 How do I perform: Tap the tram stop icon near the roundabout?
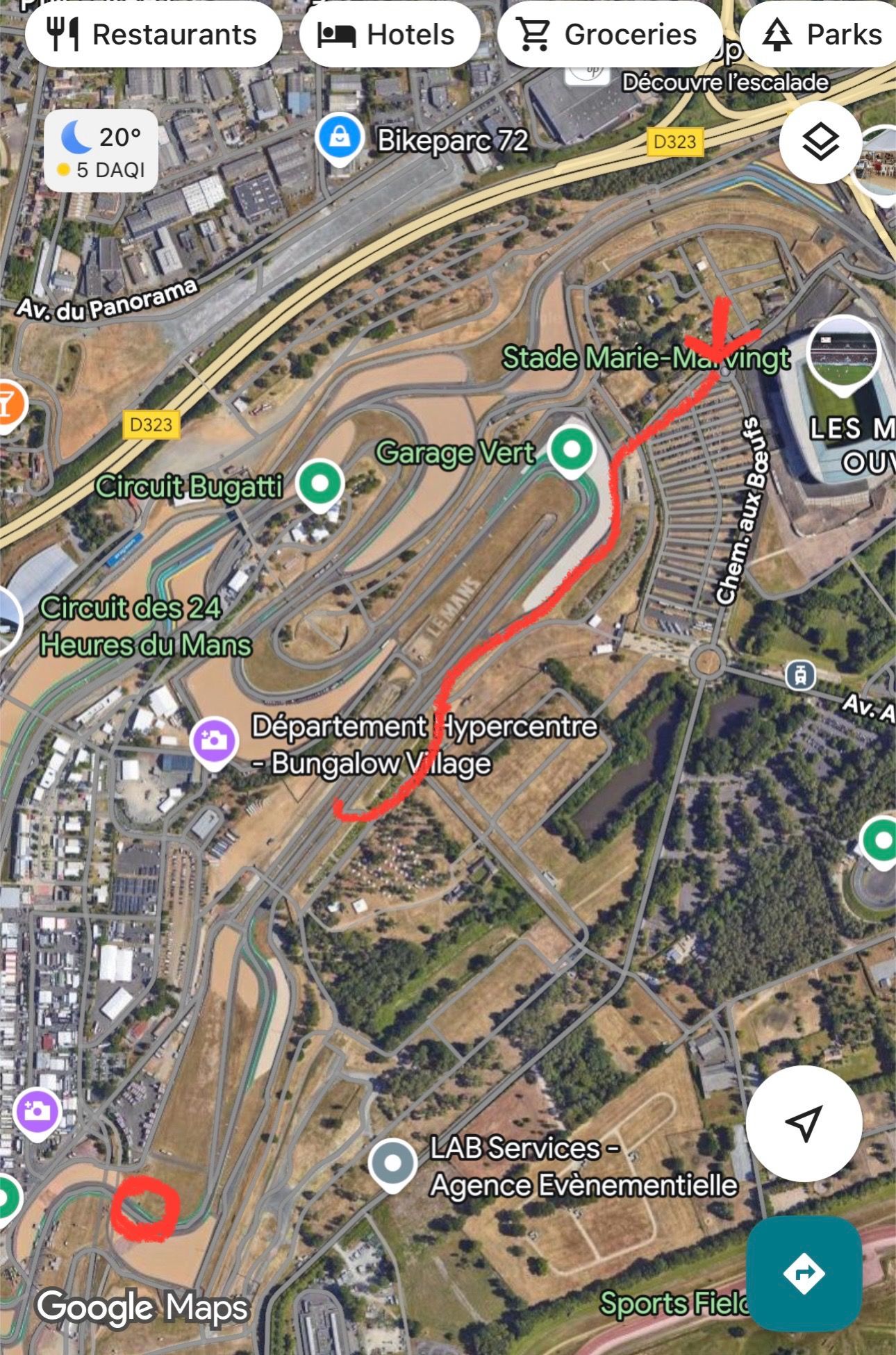[800, 674]
